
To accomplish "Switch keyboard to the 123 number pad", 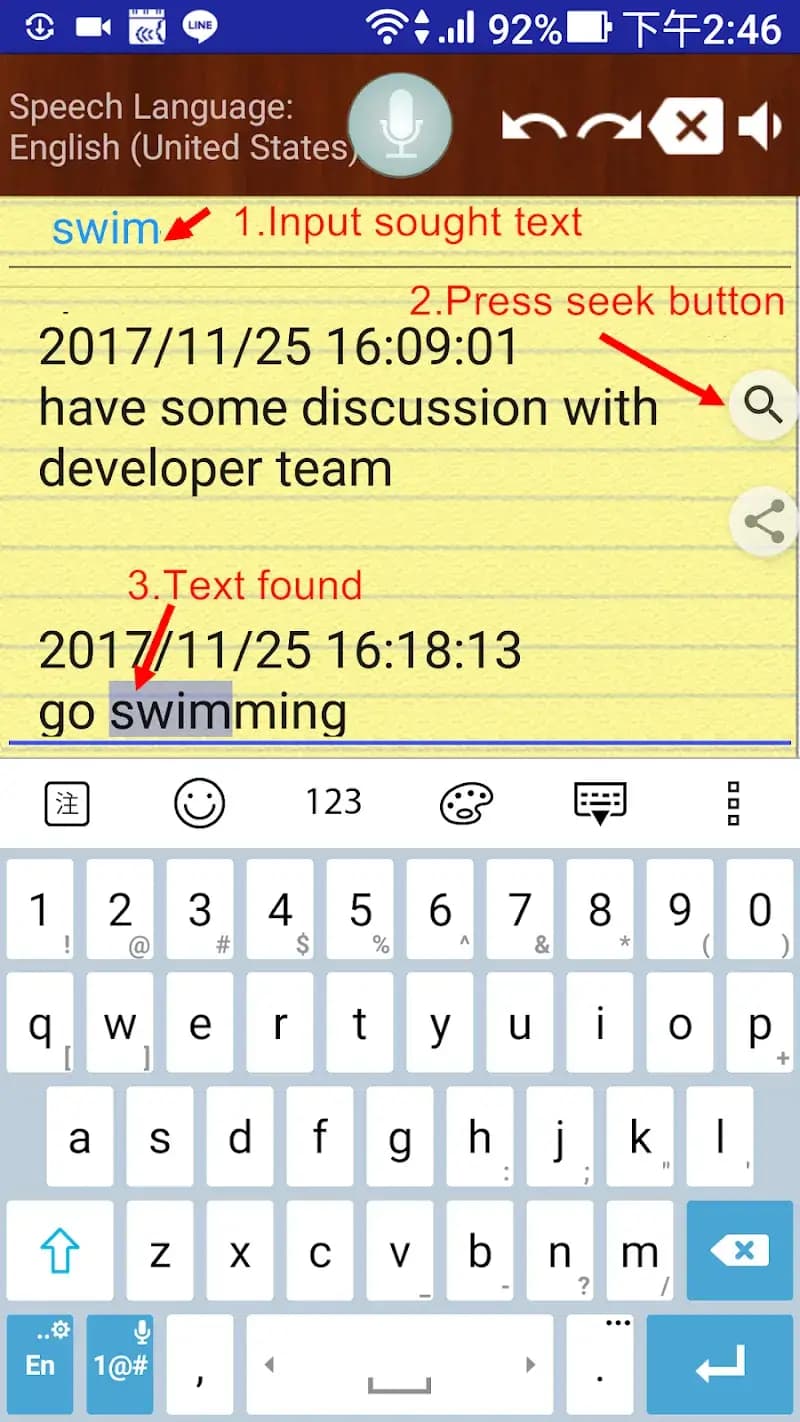I will [333, 802].
